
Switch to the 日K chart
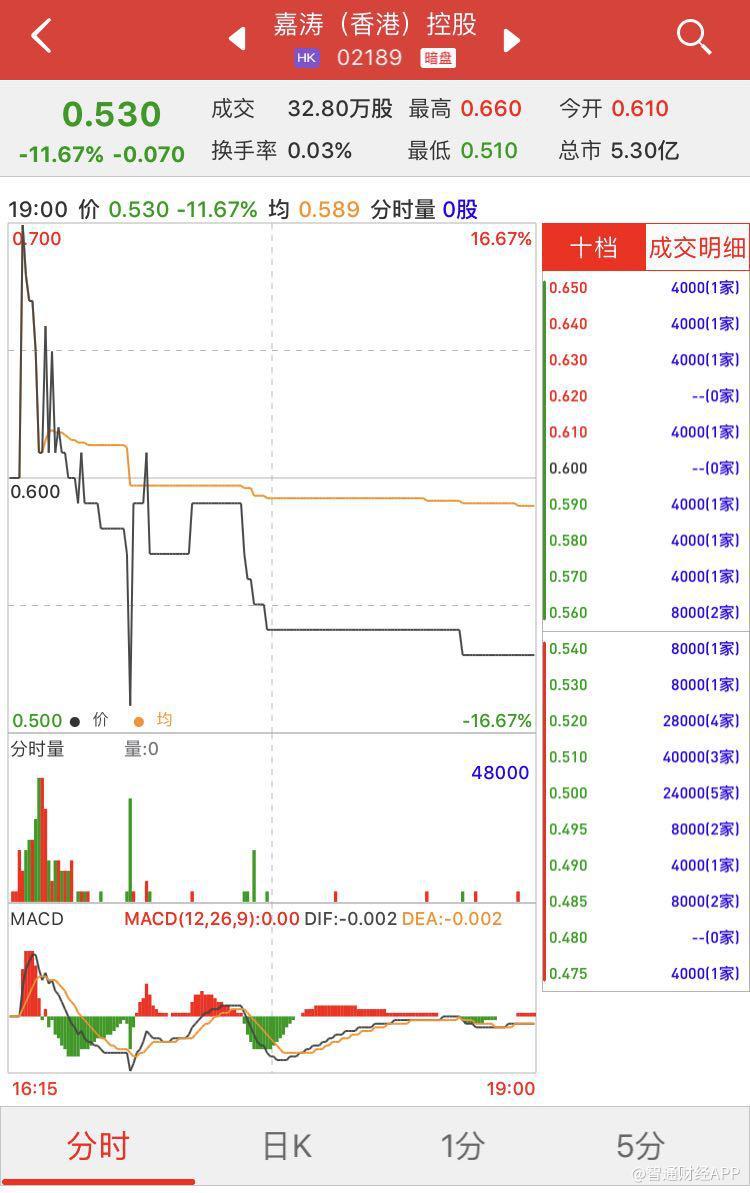(286, 1146)
